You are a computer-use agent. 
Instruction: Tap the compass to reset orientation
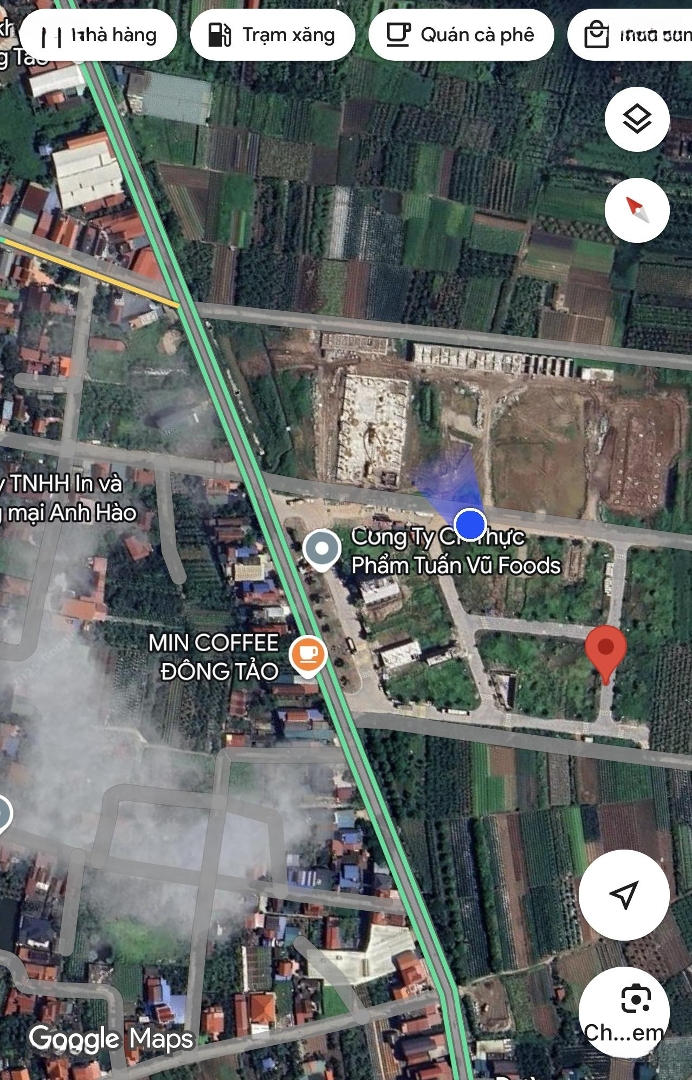637,210
